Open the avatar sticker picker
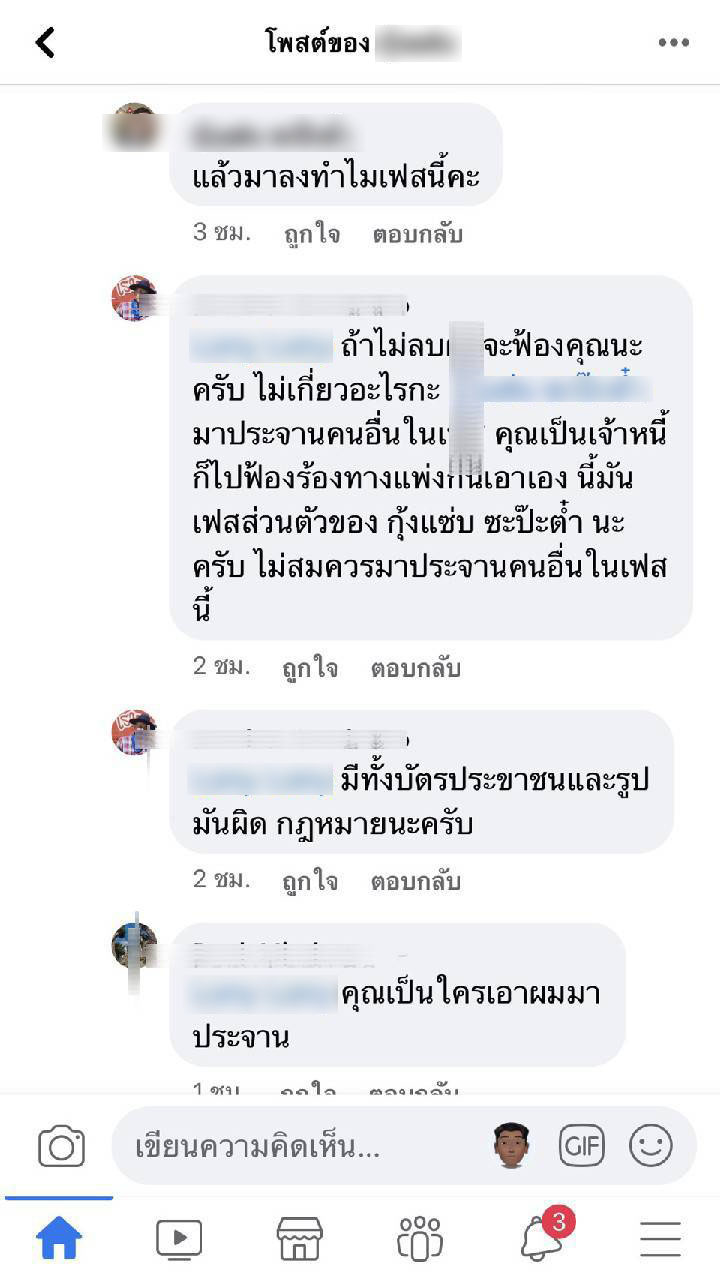 511,1145
